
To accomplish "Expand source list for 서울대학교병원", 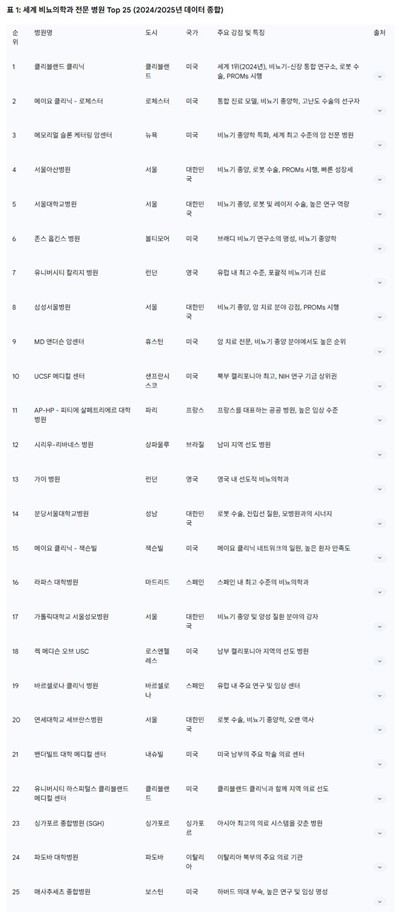I will [x=380, y=214].
